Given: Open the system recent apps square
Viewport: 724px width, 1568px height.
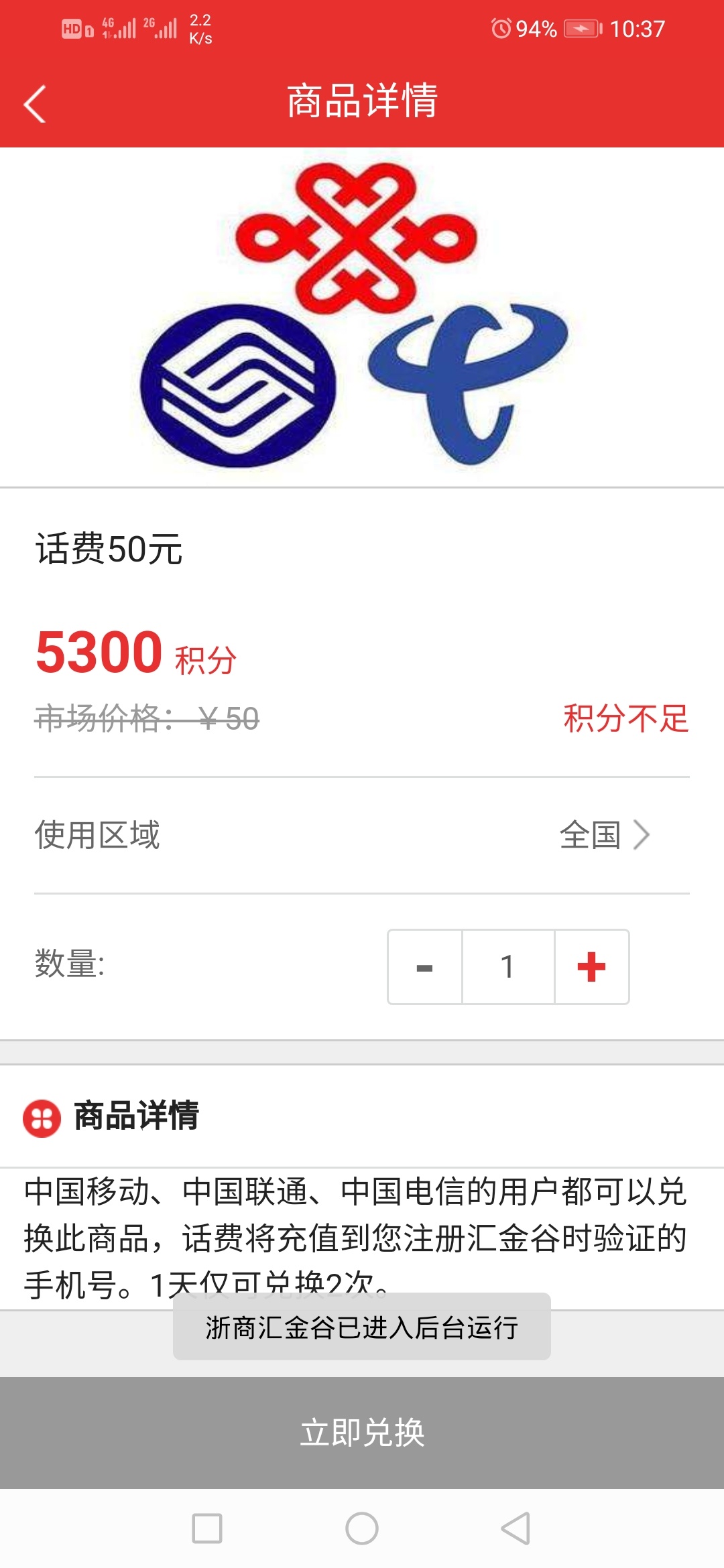Looking at the screenshot, I should [207, 1528].
